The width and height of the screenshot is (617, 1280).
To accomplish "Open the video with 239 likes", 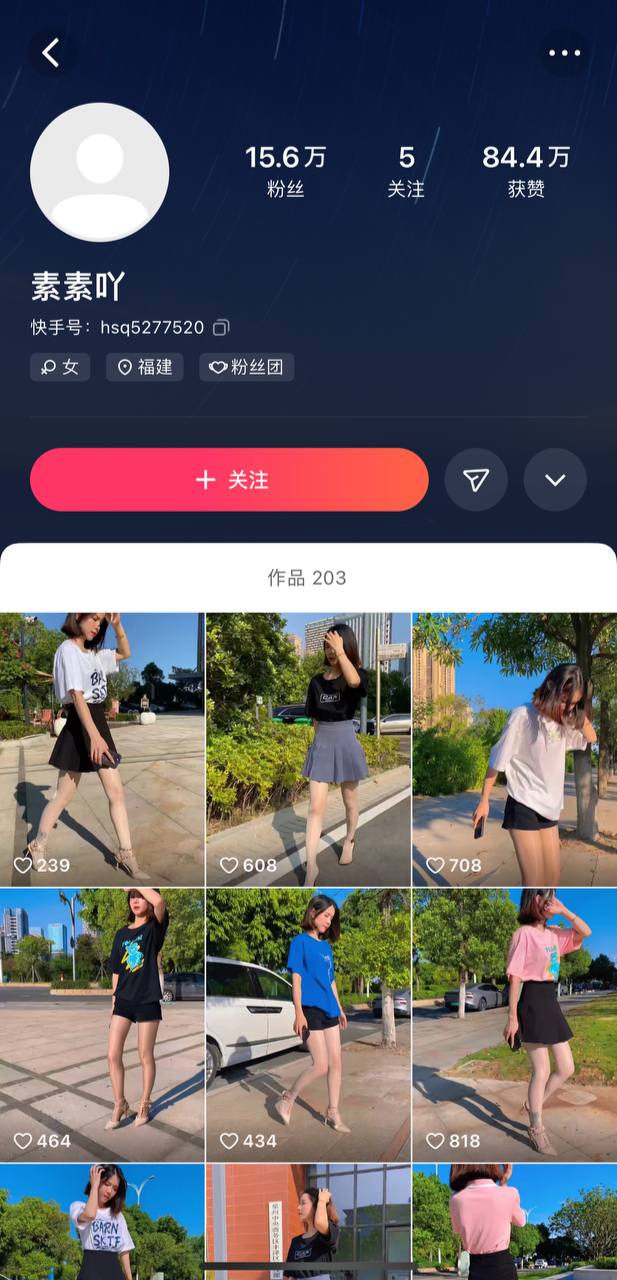I will (102, 748).
